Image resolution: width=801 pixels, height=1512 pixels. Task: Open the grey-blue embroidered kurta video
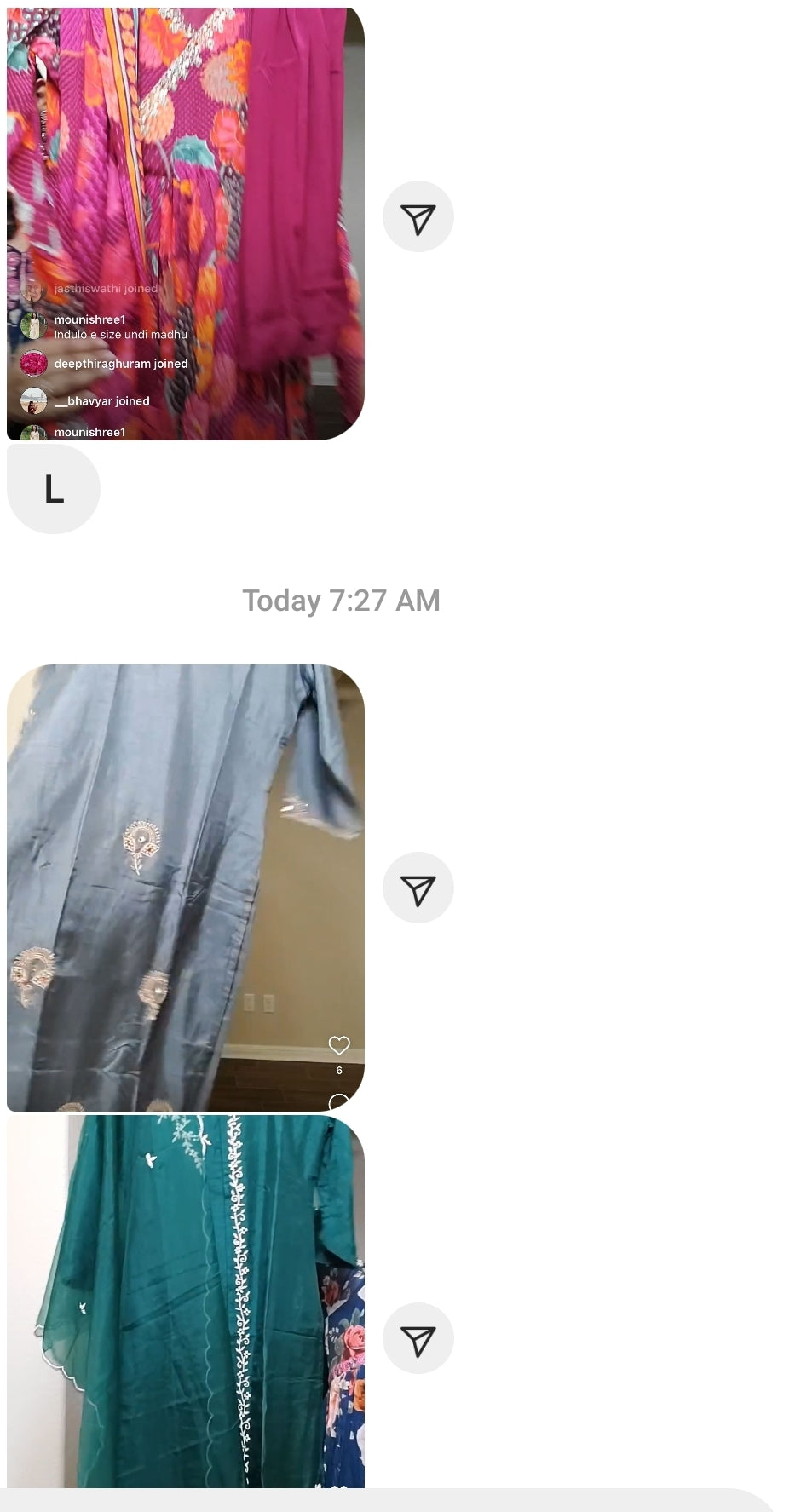(x=186, y=887)
